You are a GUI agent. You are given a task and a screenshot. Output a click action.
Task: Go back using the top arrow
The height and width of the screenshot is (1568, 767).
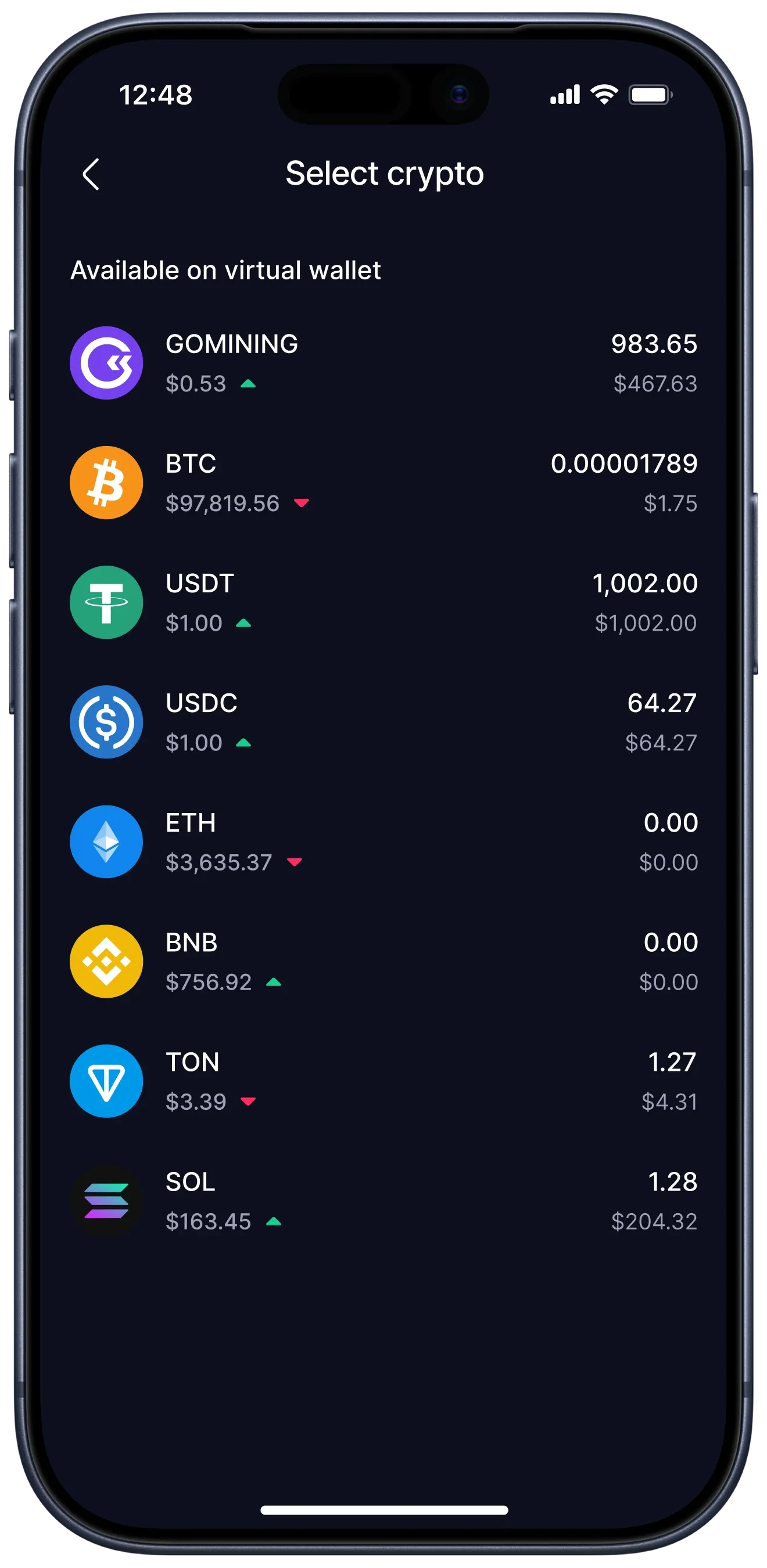coord(91,175)
